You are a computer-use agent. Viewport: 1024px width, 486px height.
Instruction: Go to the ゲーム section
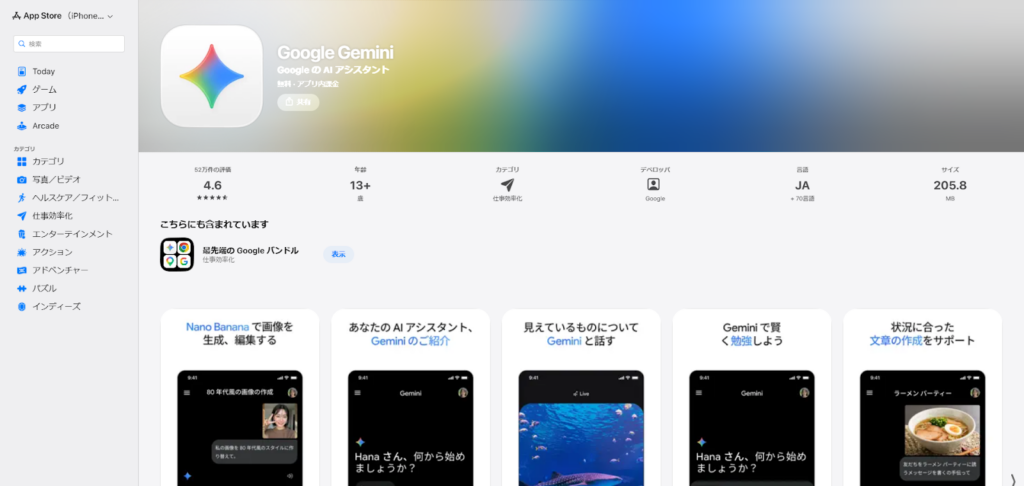(x=44, y=89)
